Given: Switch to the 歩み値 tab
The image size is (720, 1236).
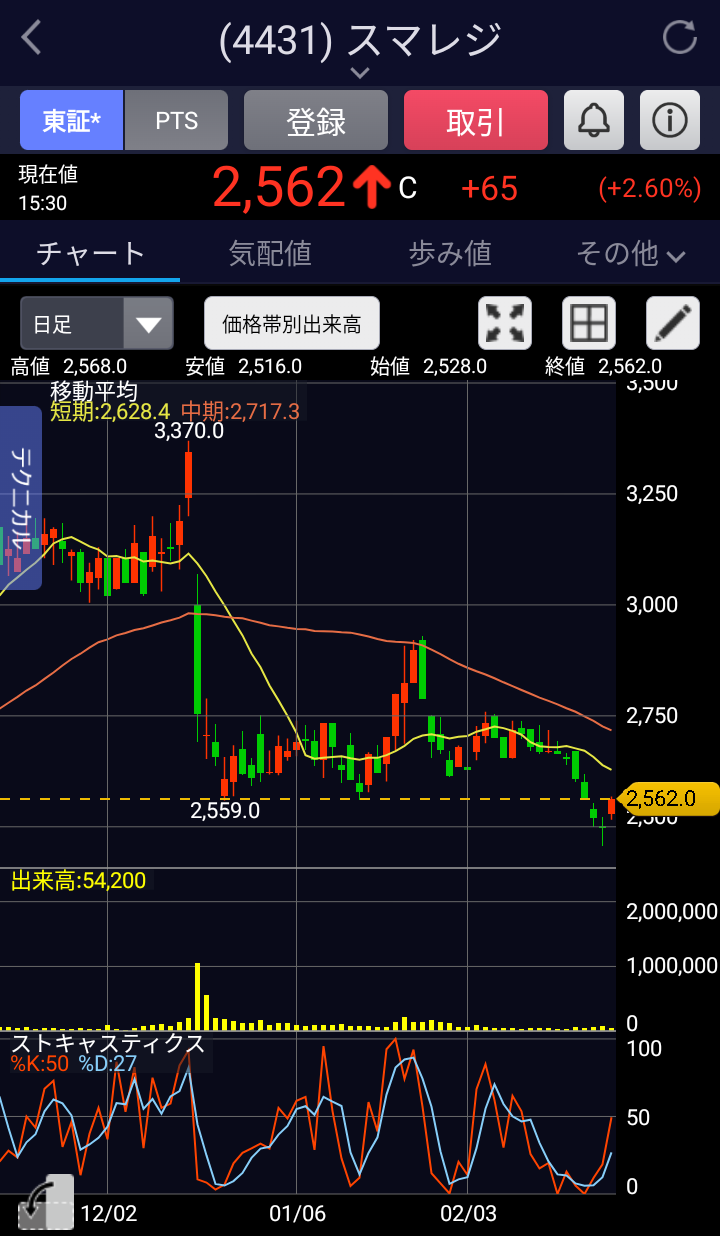Looking at the screenshot, I should tap(450, 254).
